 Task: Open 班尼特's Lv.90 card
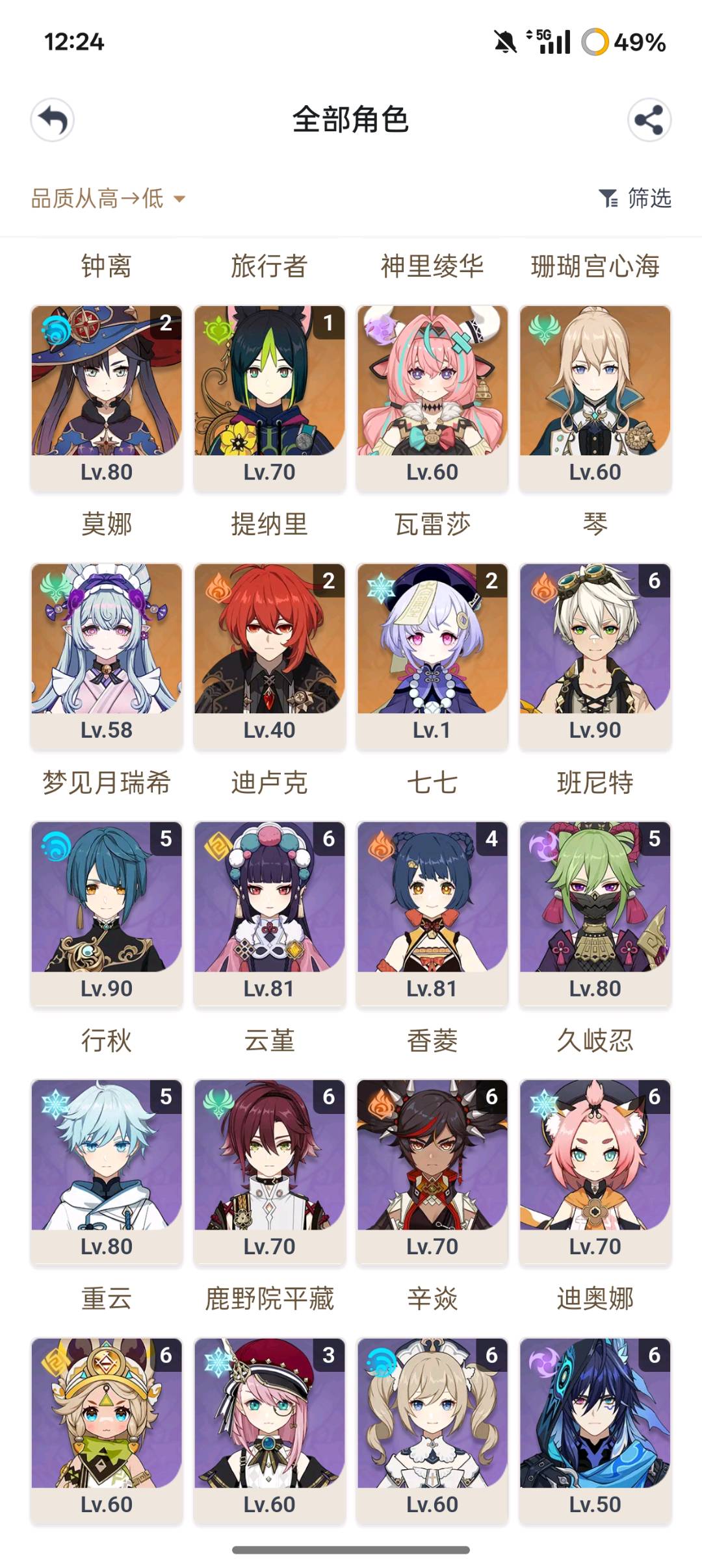(x=595, y=655)
